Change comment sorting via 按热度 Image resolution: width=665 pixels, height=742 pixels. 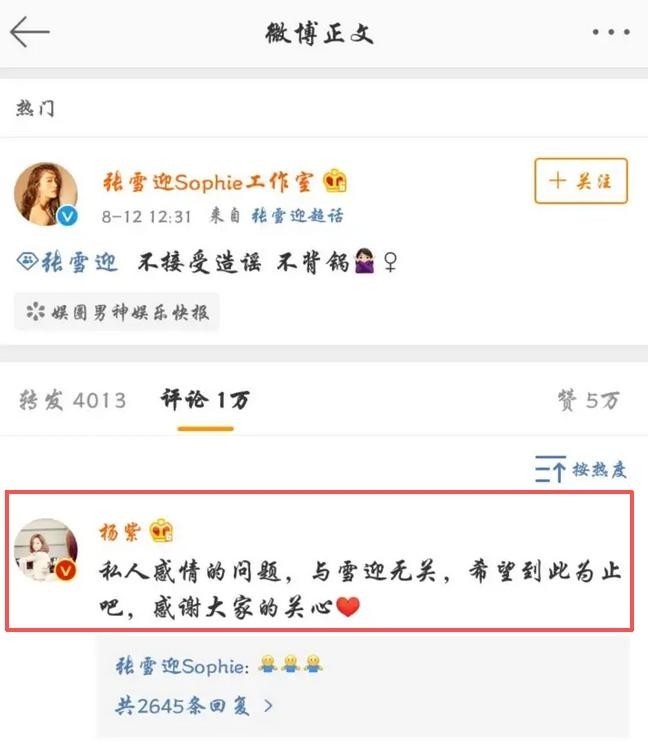click(581, 469)
